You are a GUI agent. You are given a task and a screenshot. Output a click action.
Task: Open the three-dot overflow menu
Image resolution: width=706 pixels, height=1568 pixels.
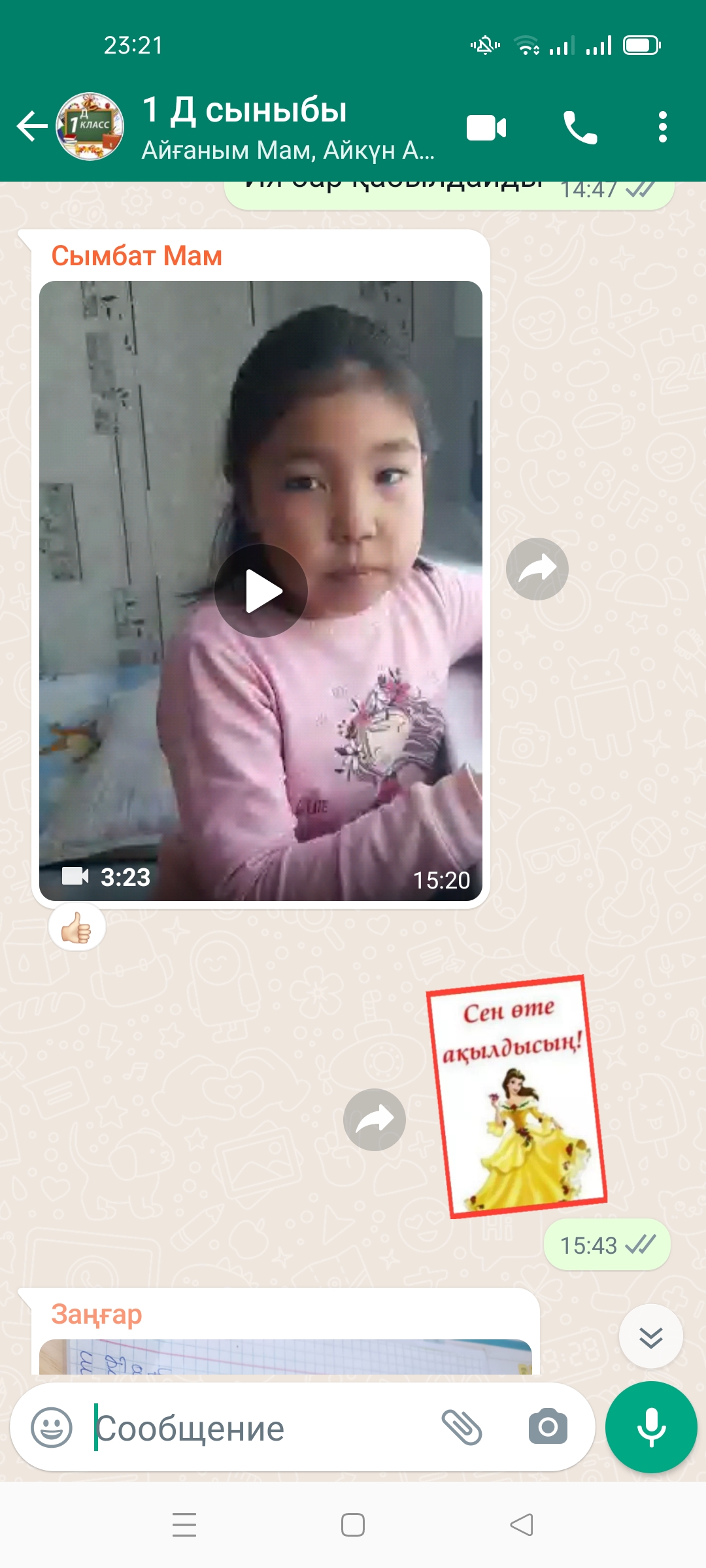pos(662,127)
